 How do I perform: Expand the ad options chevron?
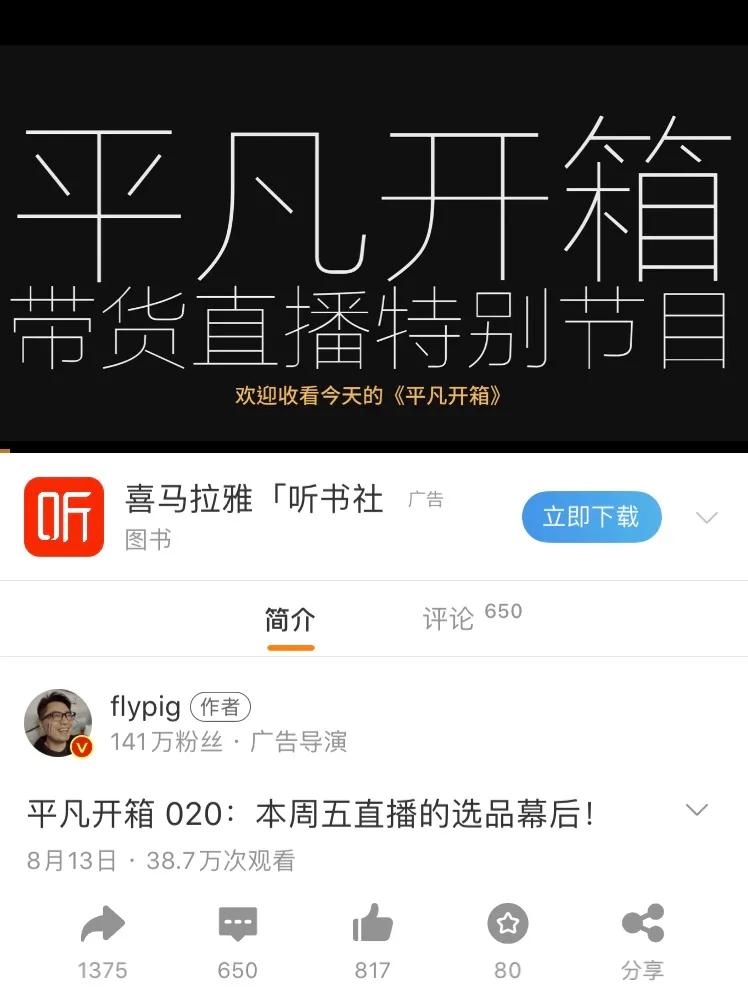(706, 518)
